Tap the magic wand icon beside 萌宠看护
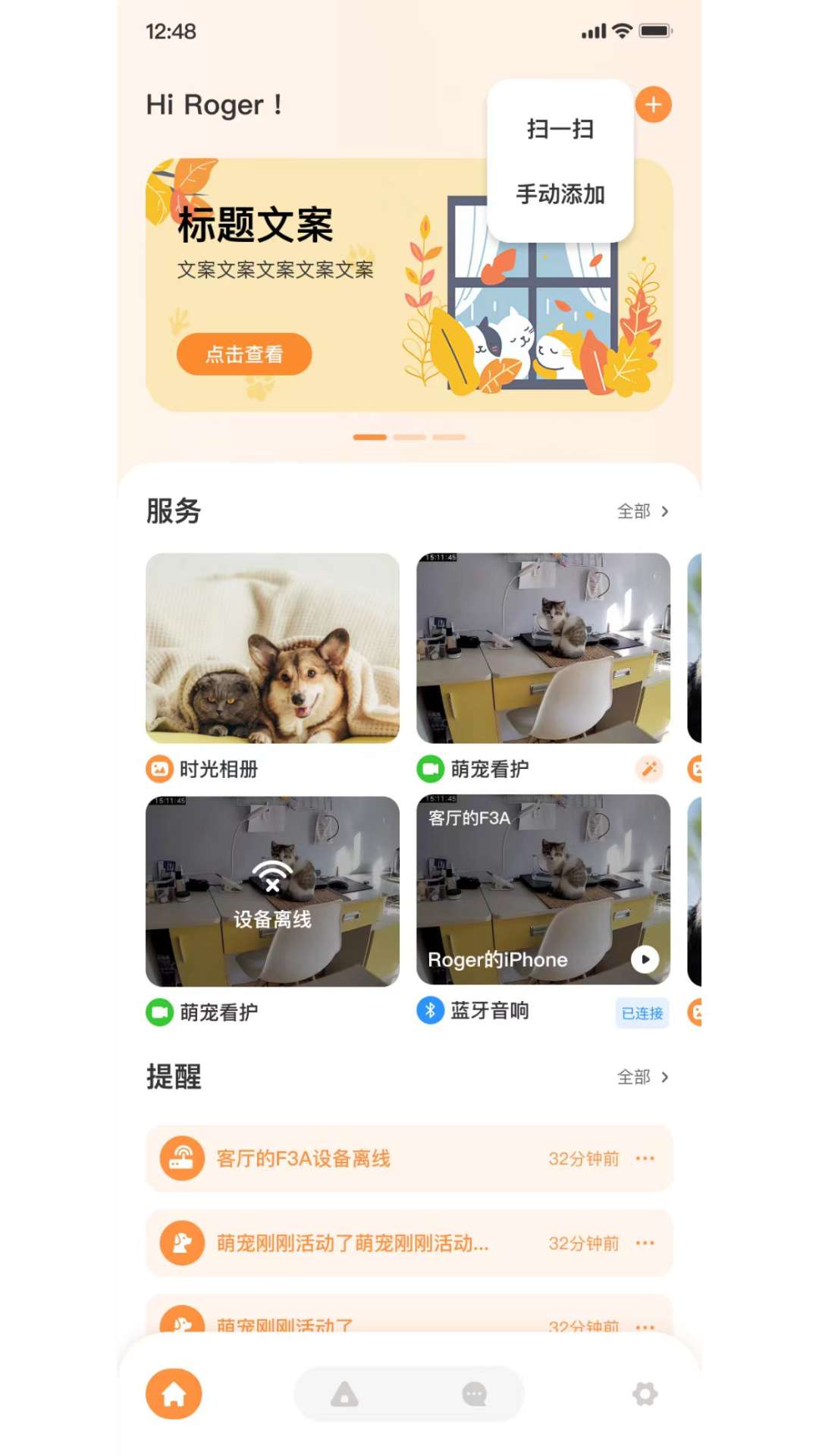 (x=648, y=769)
